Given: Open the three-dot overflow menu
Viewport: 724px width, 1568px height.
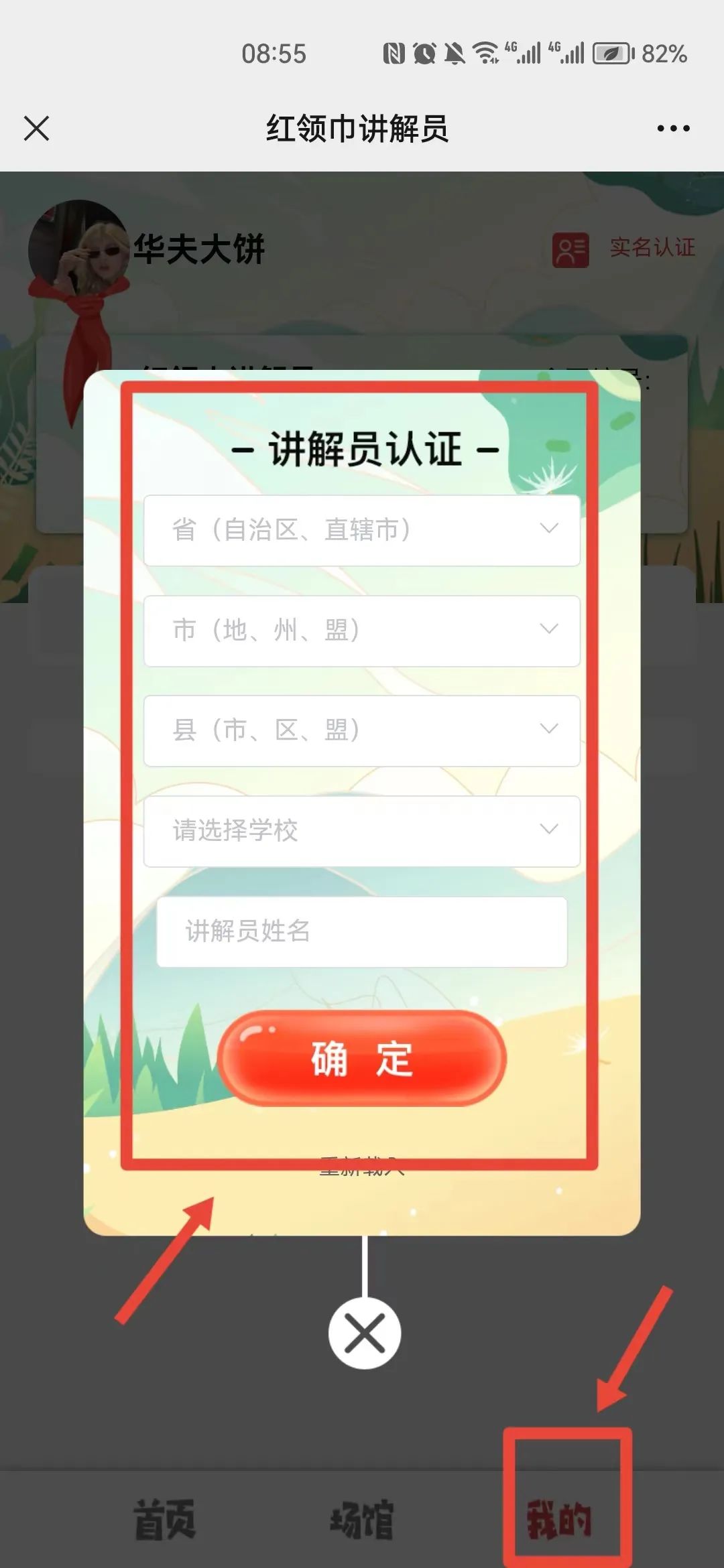Looking at the screenshot, I should pos(673,128).
